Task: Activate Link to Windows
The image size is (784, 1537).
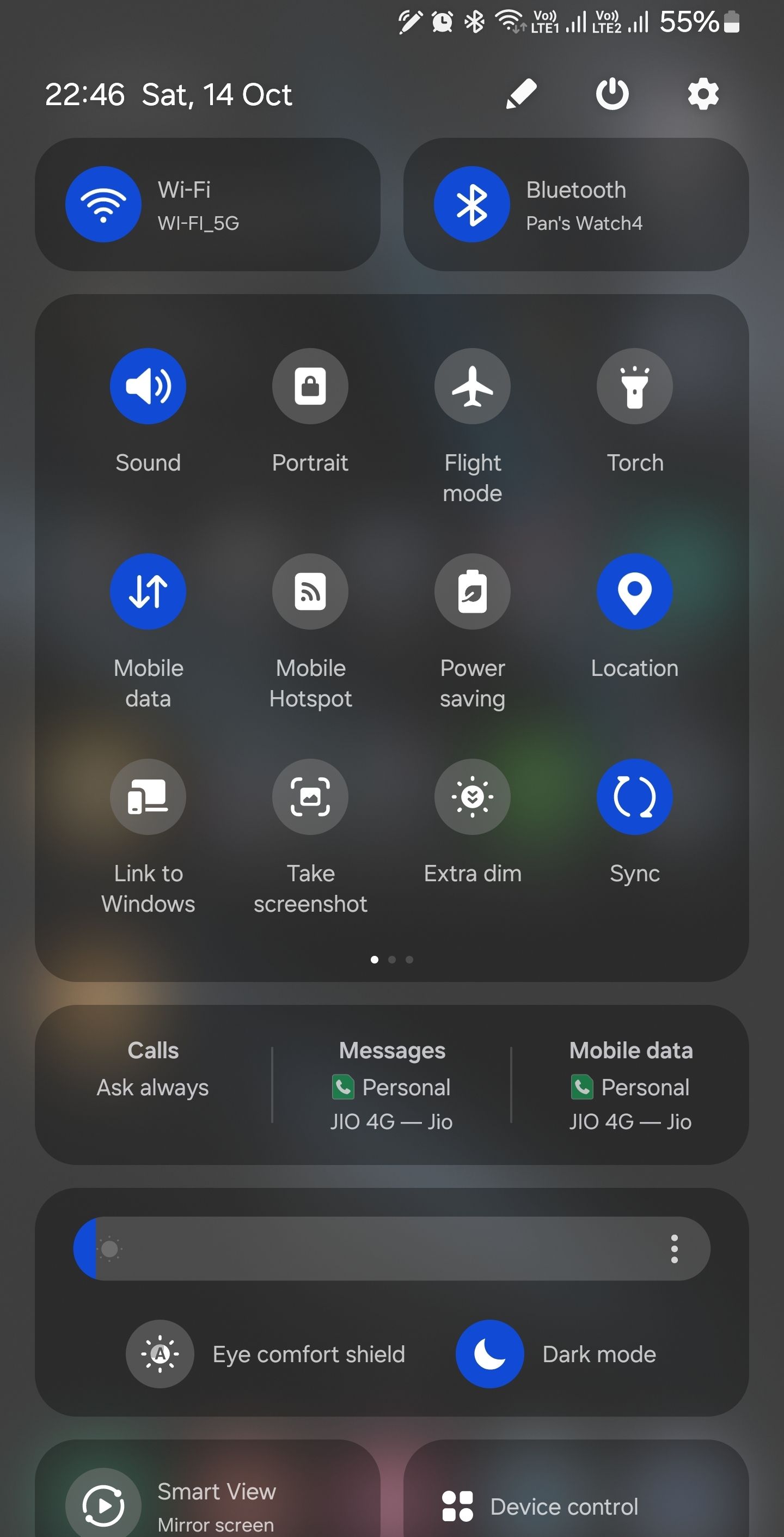Action: [x=148, y=797]
